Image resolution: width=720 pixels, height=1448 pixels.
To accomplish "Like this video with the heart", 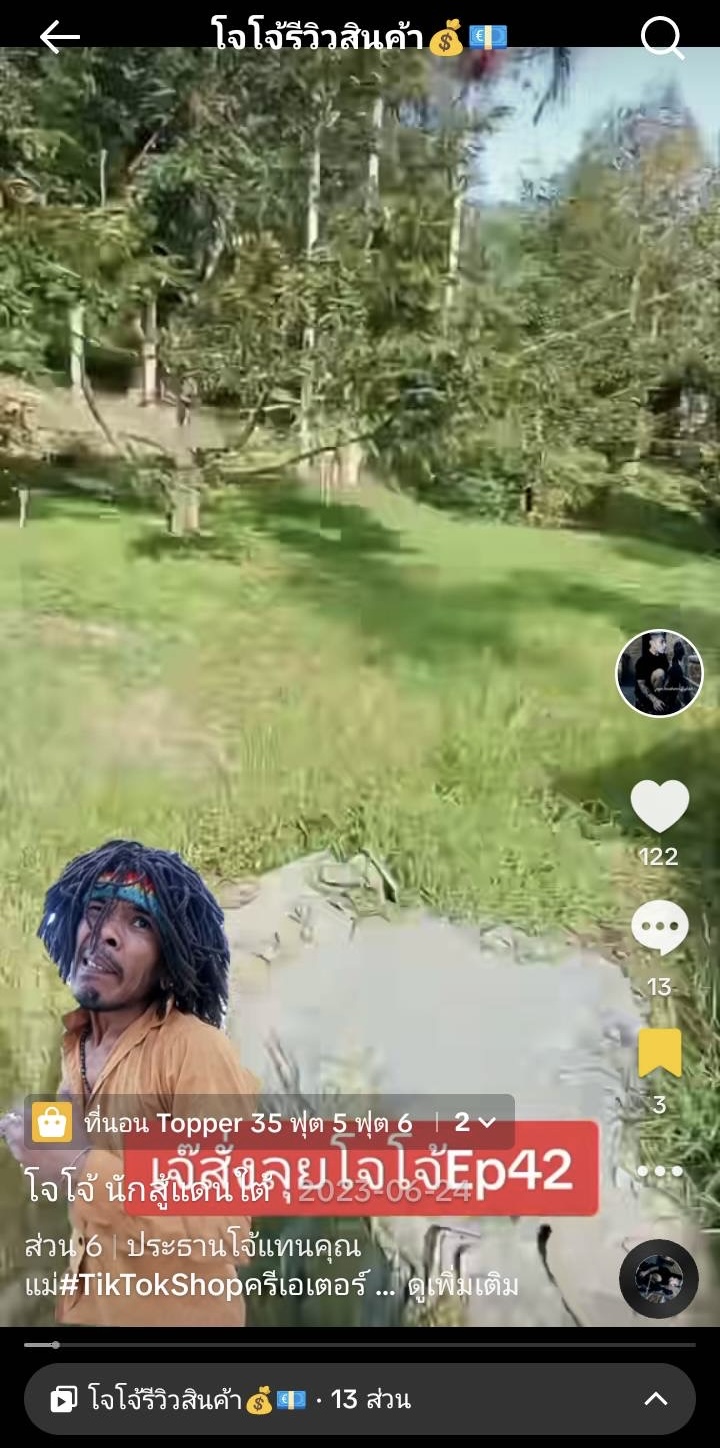I will click(659, 806).
